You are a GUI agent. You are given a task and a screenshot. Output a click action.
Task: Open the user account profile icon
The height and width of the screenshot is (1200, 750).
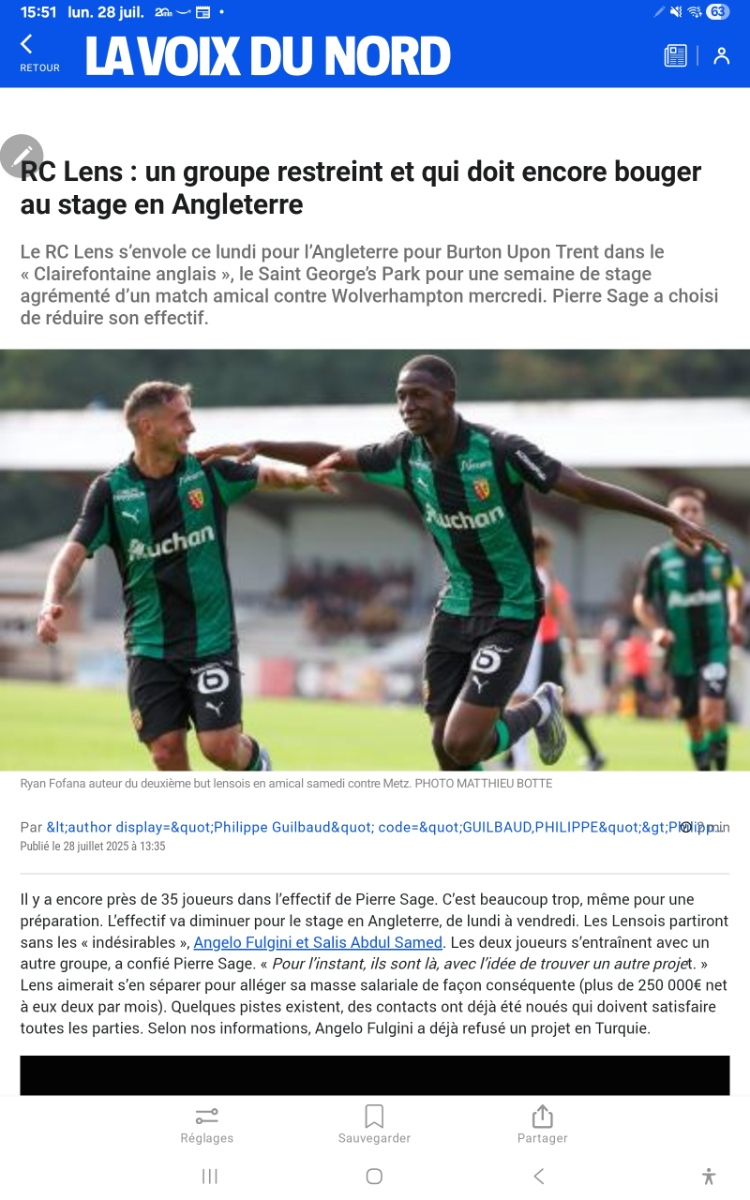tap(721, 56)
